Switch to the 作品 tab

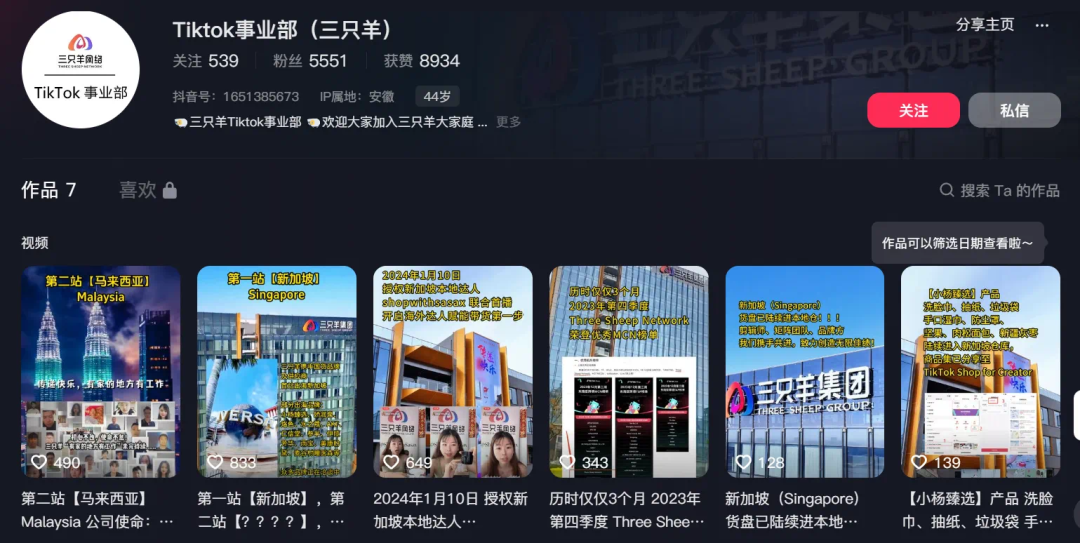pos(49,190)
